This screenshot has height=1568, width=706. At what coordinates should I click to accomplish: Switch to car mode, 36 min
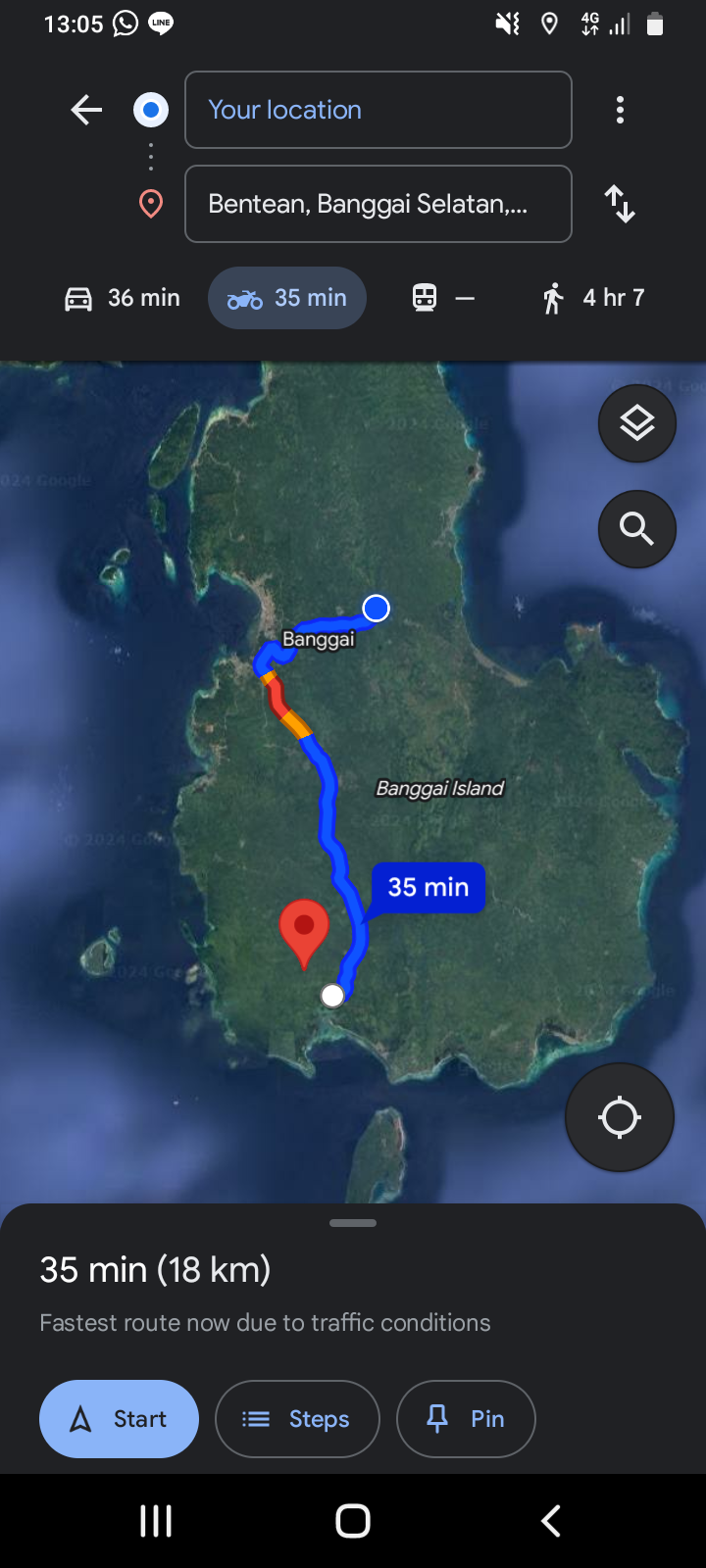click(123, 298)
